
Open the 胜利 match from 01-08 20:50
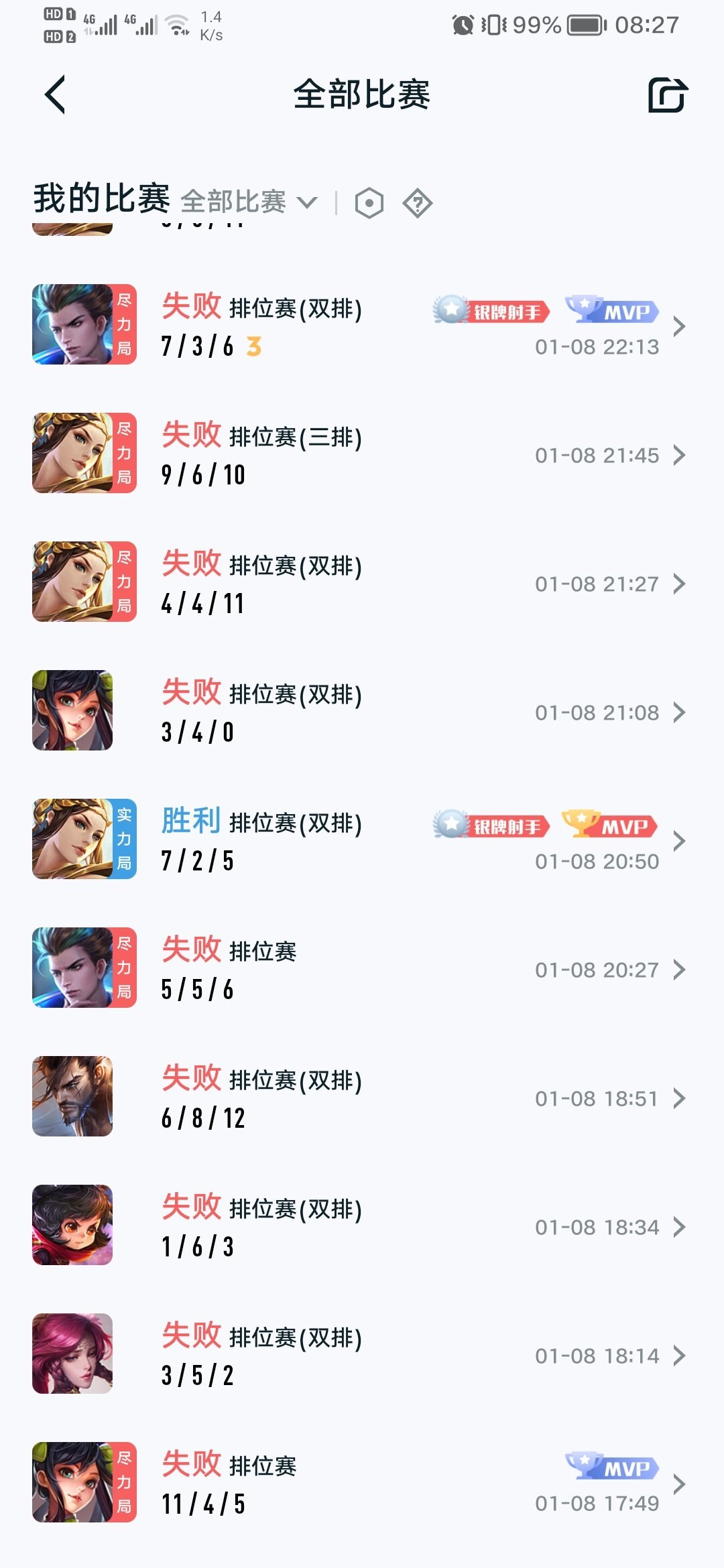coord(362,840)
